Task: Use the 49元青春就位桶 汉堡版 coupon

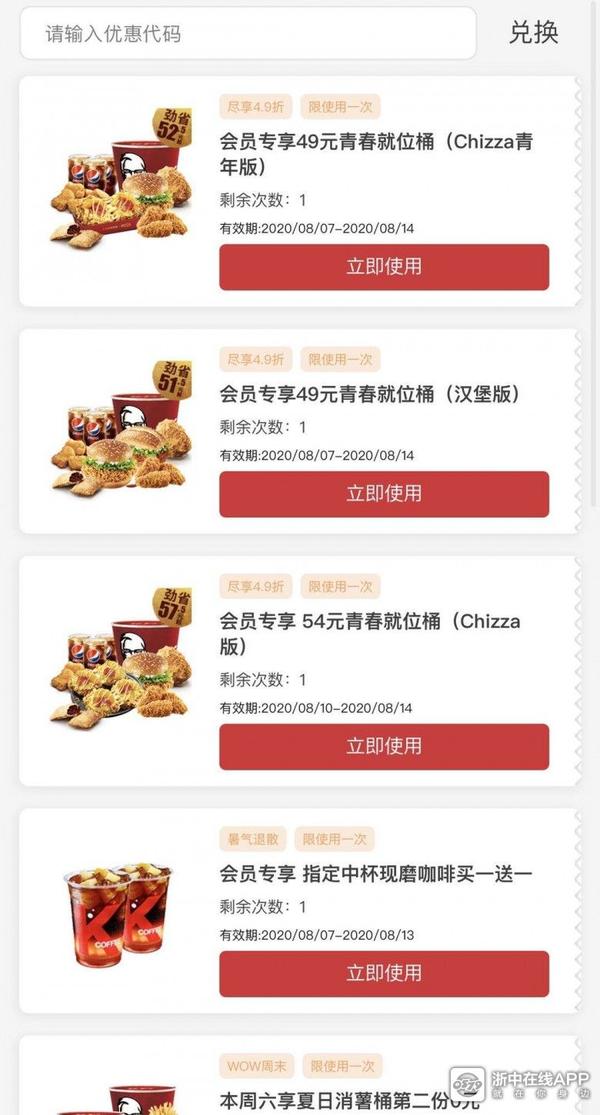Action: pos(384,494)
